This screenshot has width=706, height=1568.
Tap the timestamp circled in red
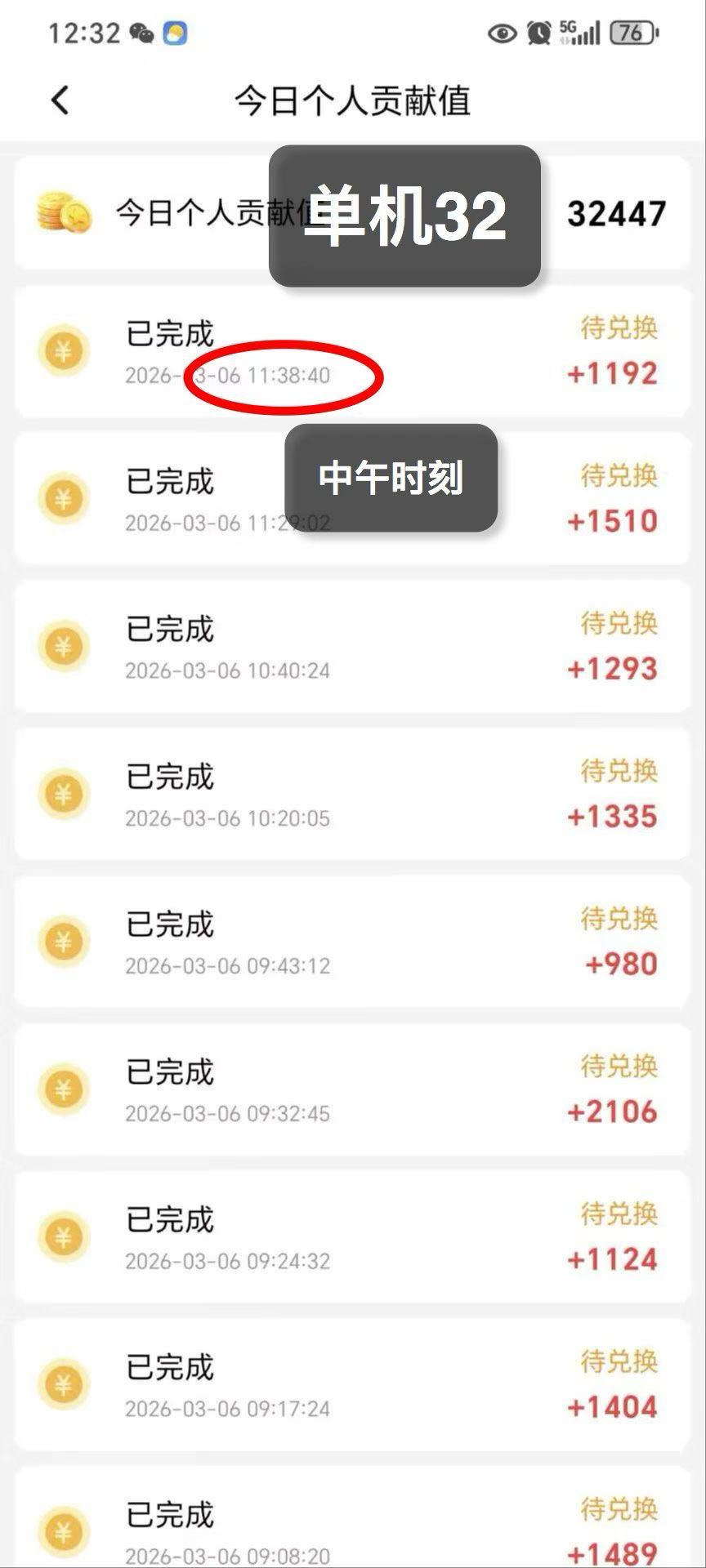tap(284, 377)
